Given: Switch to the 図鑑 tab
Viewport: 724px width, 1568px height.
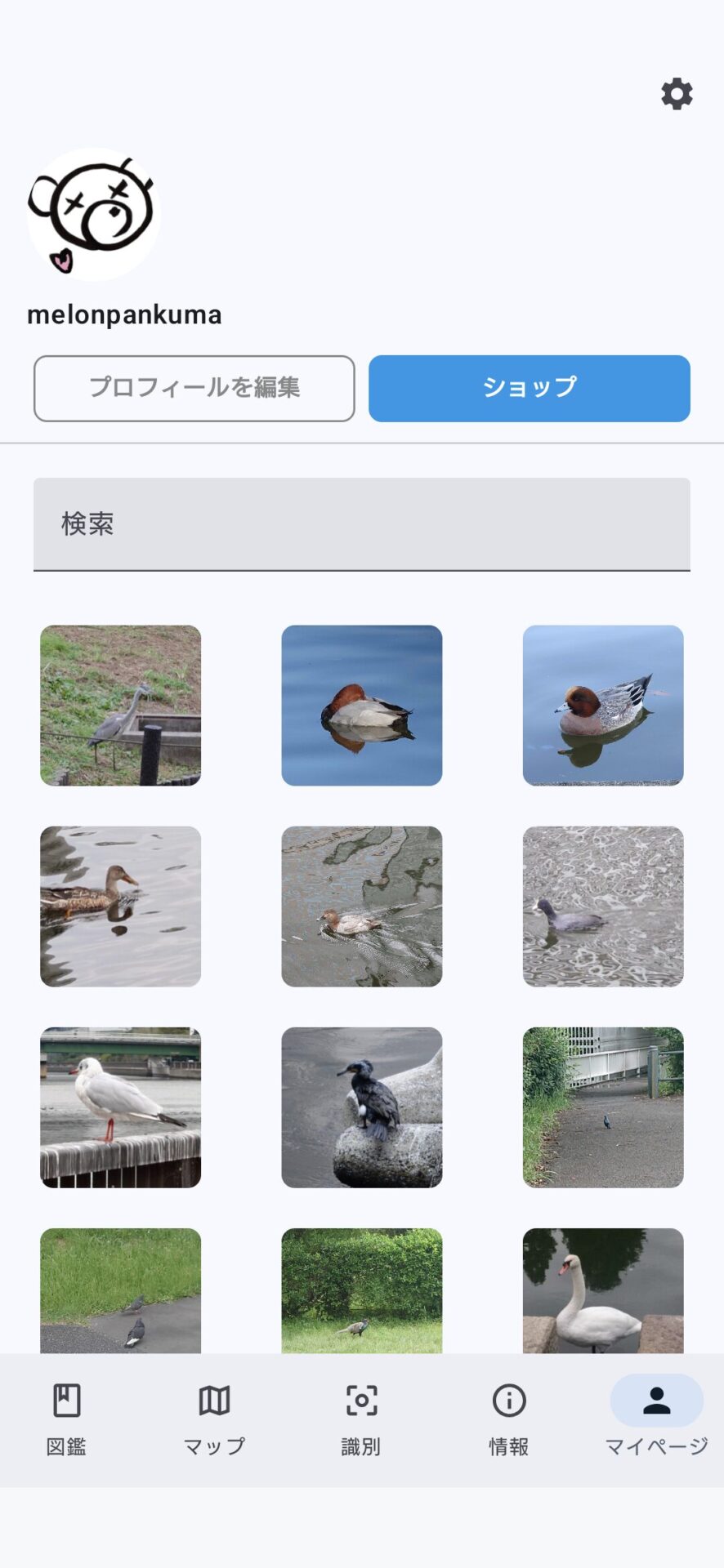Looking at the screenshot, I should 66,1419.
